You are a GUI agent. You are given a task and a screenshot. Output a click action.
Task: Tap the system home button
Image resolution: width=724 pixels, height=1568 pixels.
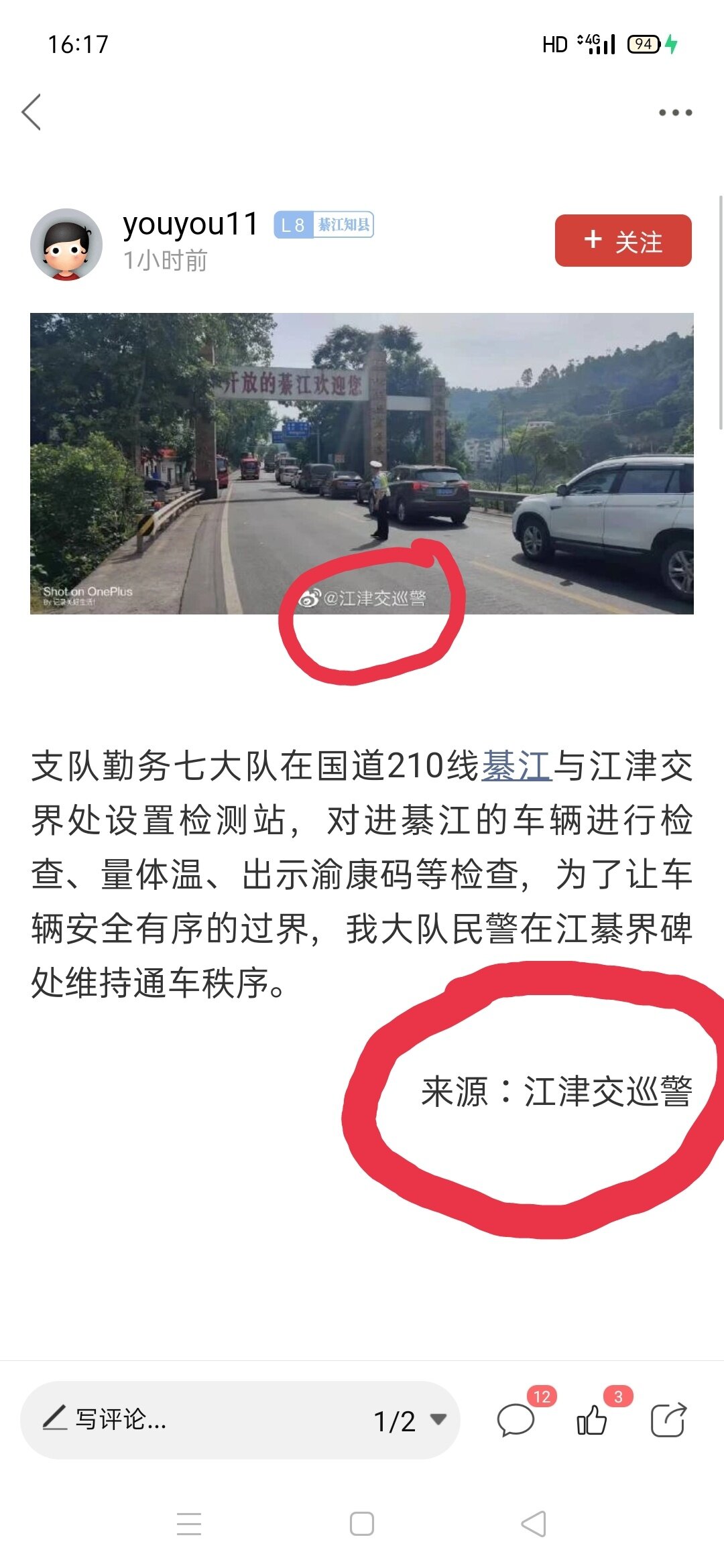pyautogui.click(x=361, y=1524)
